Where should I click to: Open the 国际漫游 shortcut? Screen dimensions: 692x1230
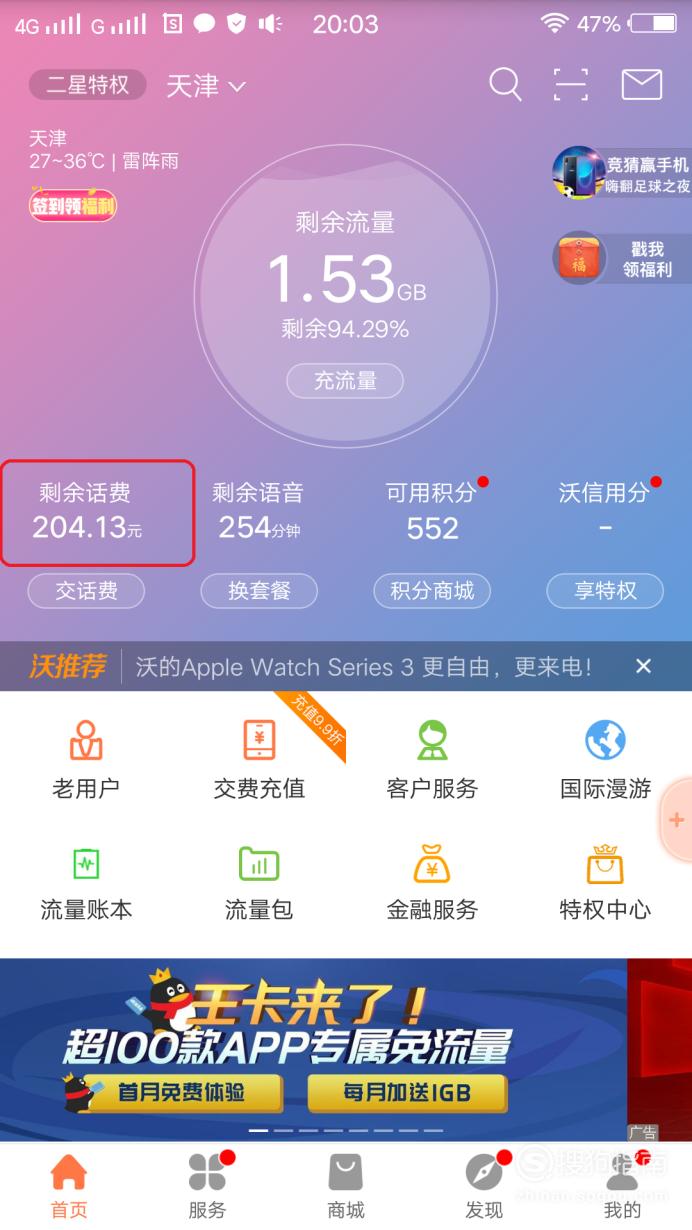pos(605,760)
